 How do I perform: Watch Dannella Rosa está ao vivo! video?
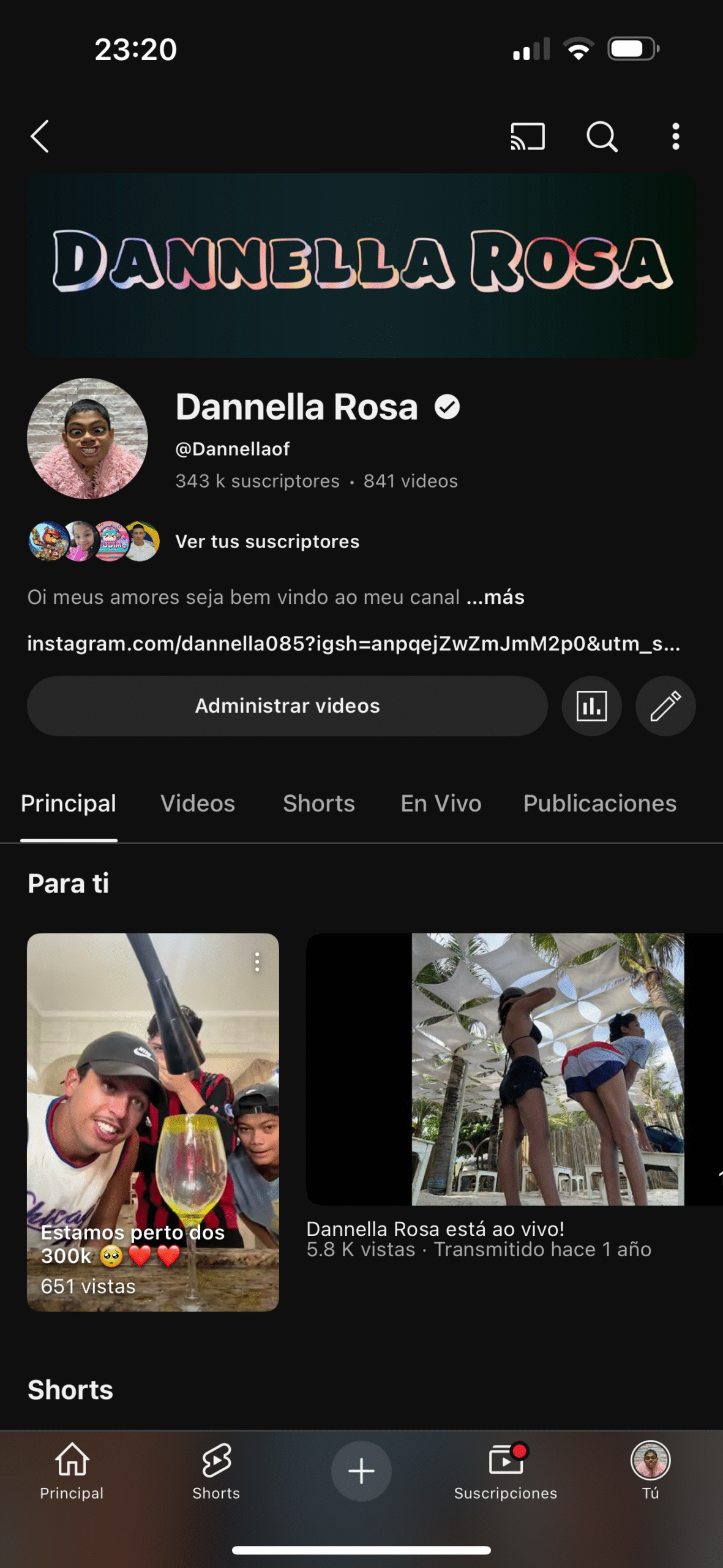tap(514, 1069)
